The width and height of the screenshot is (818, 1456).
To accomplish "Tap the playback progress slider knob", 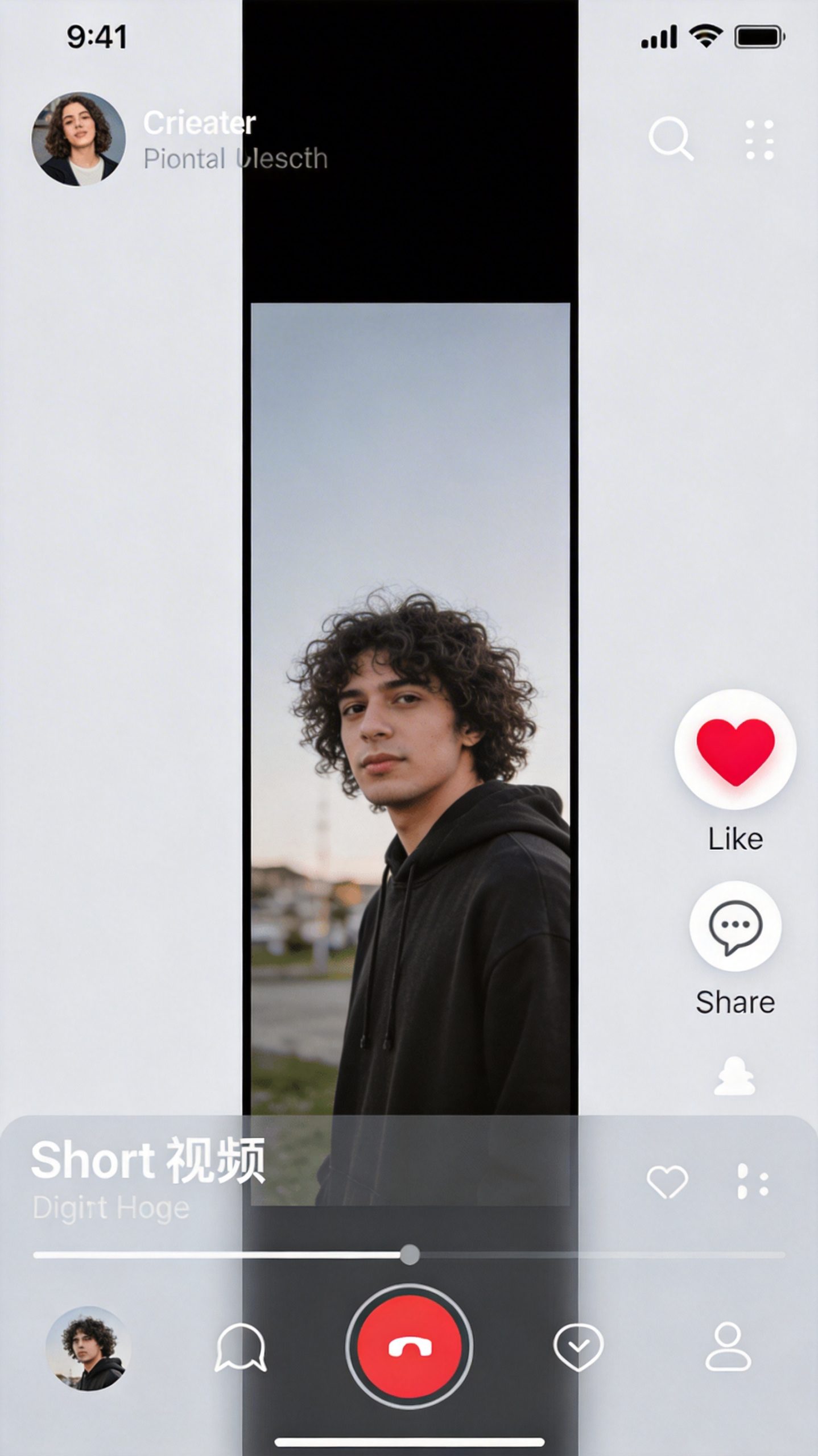I will [x=410, y=1254].
